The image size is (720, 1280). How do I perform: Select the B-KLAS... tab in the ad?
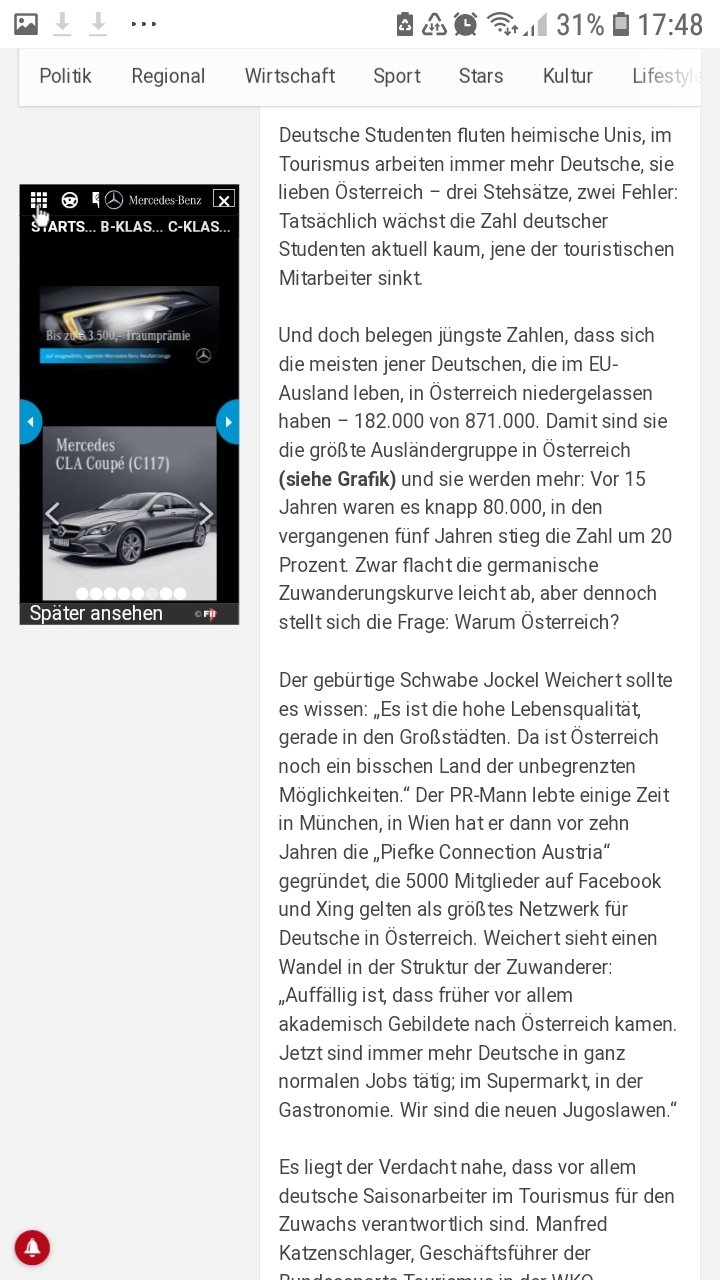click(131, 227)
